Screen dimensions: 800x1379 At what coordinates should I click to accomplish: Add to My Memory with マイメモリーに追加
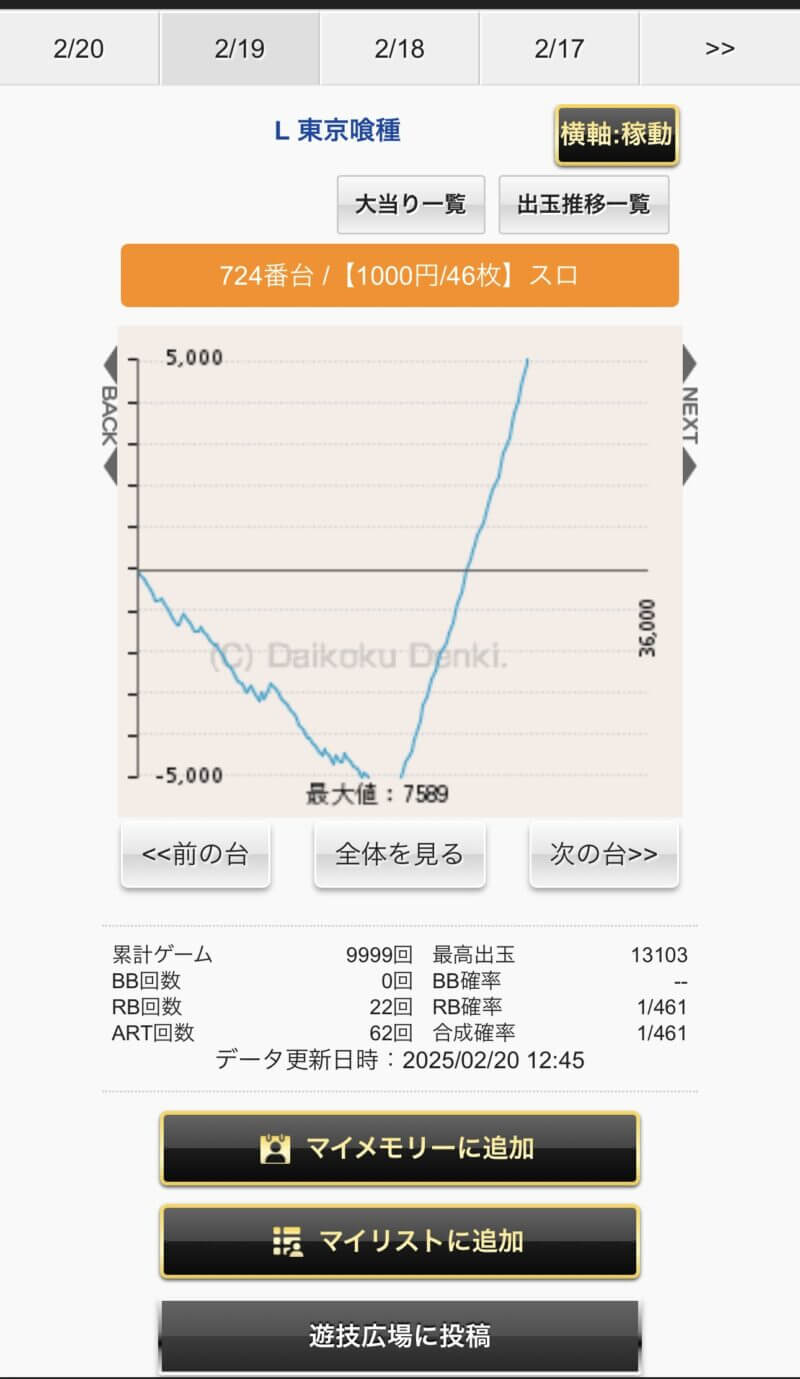[x=399, y=1148]
